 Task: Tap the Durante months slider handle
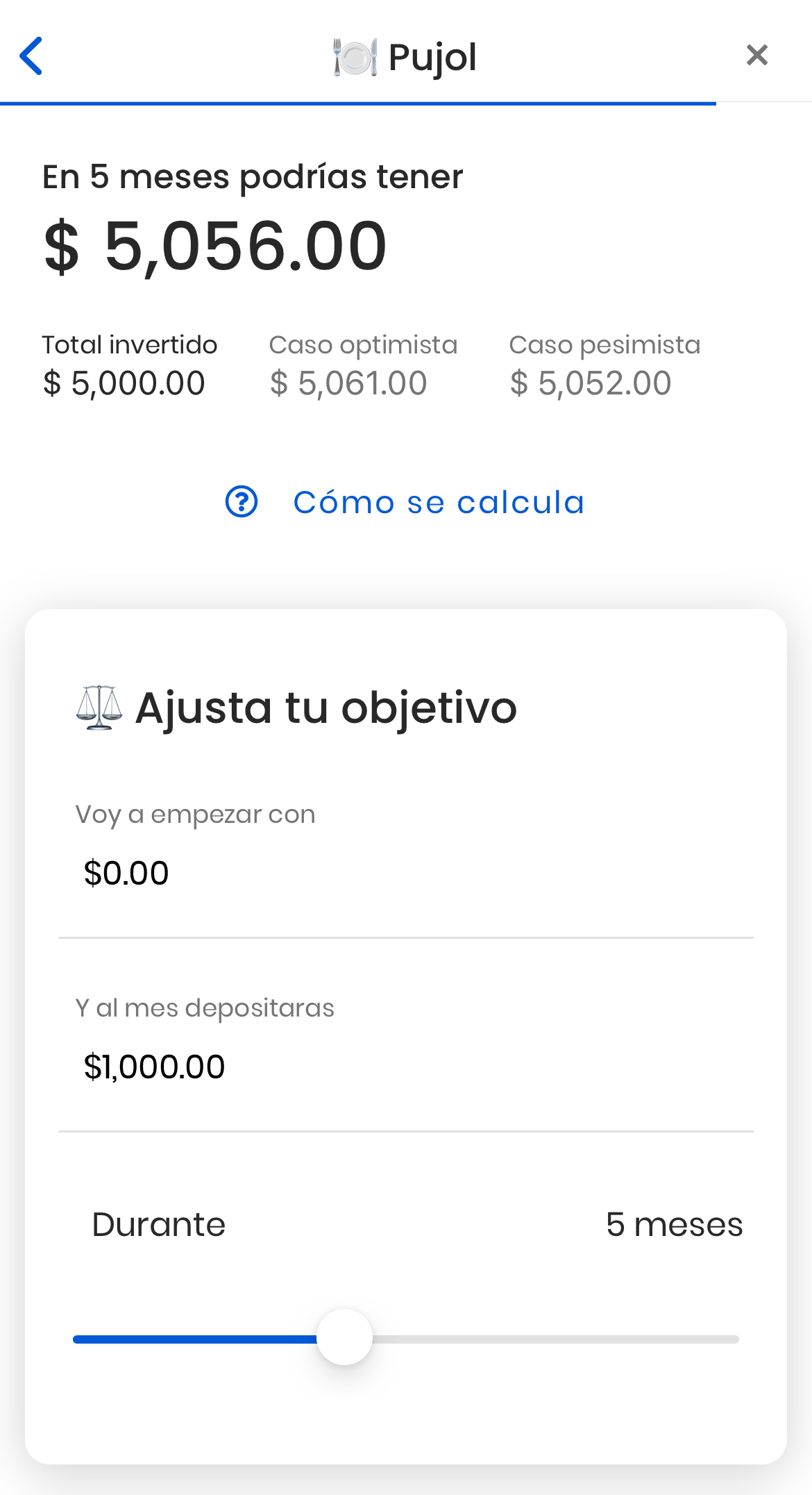coord(345,1337)
